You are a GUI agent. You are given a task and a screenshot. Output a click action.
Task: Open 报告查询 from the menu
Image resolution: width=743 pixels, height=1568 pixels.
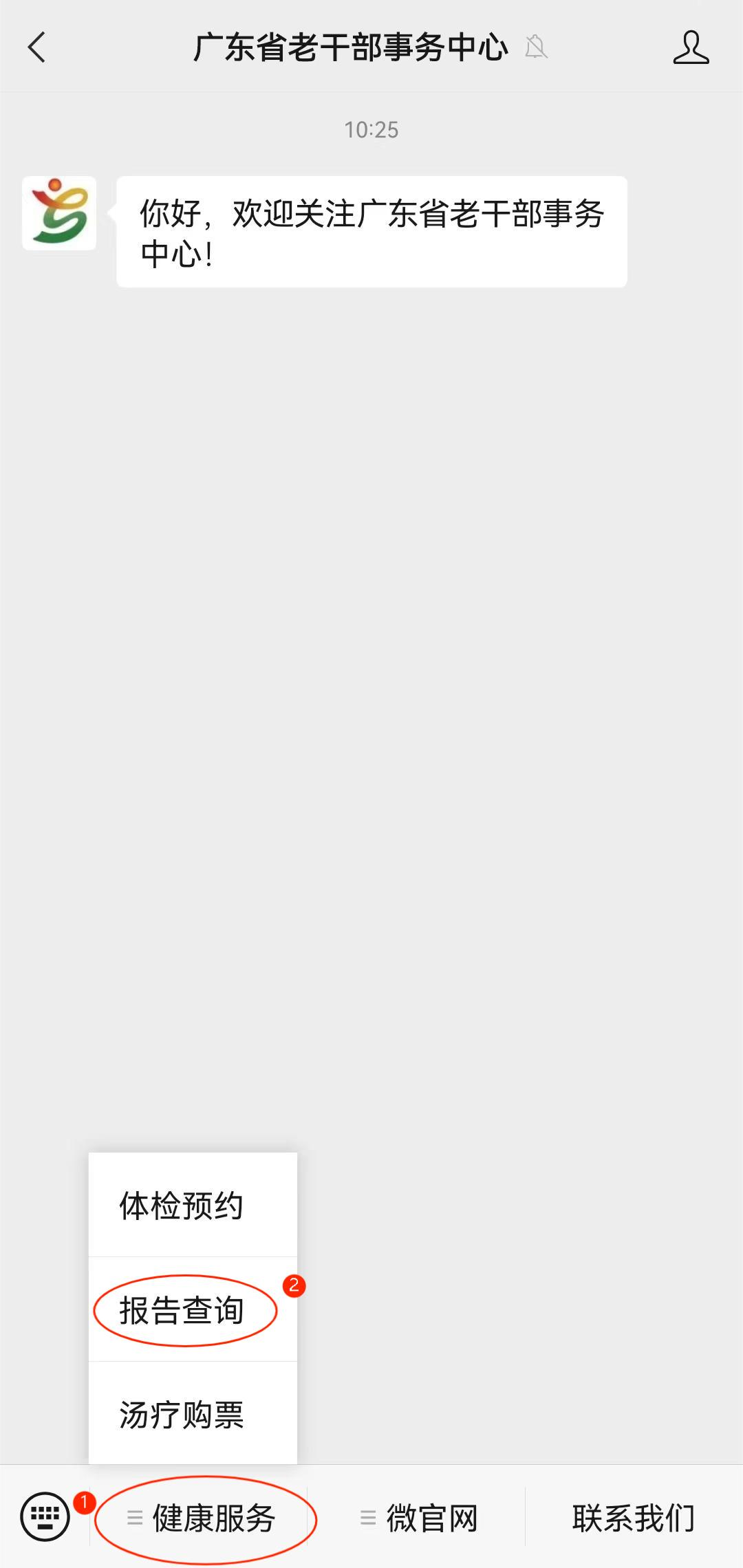pyautogui.click(x=182, y=1310)
